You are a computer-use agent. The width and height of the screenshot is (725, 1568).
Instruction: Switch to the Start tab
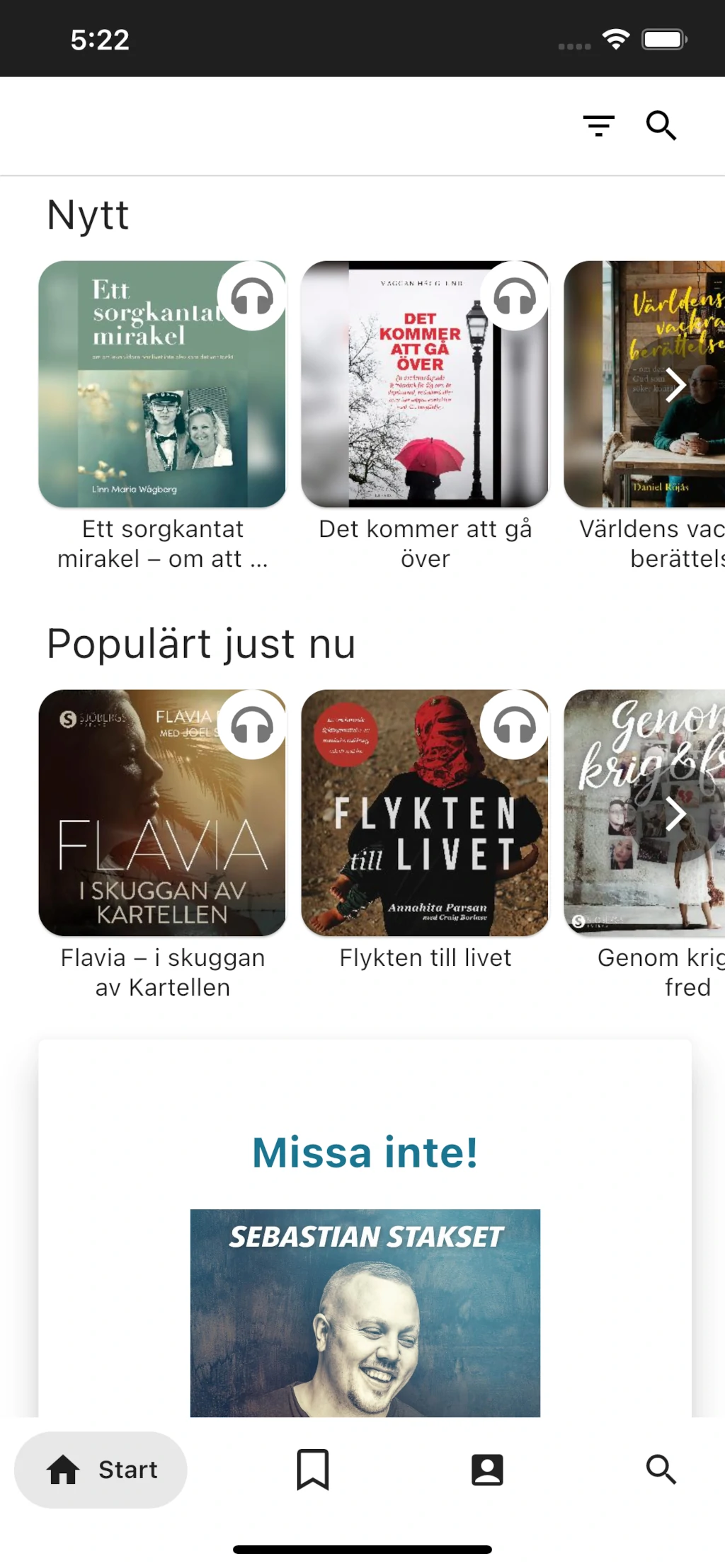[101, 1470]
